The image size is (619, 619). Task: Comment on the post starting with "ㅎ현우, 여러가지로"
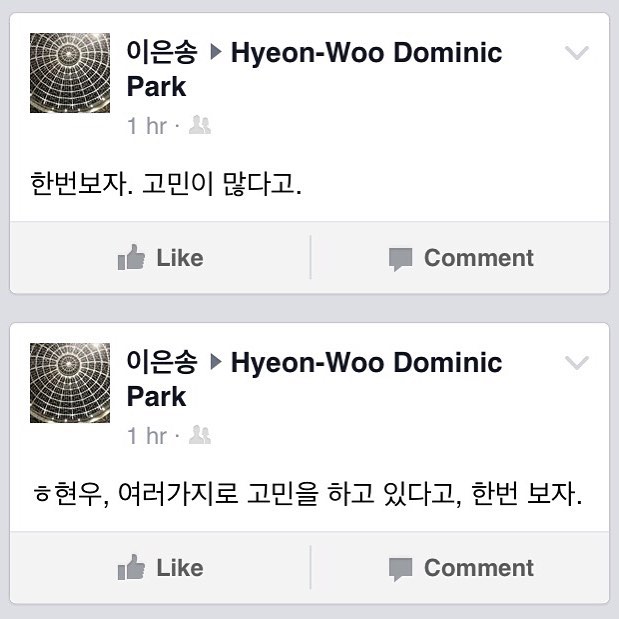460,568
